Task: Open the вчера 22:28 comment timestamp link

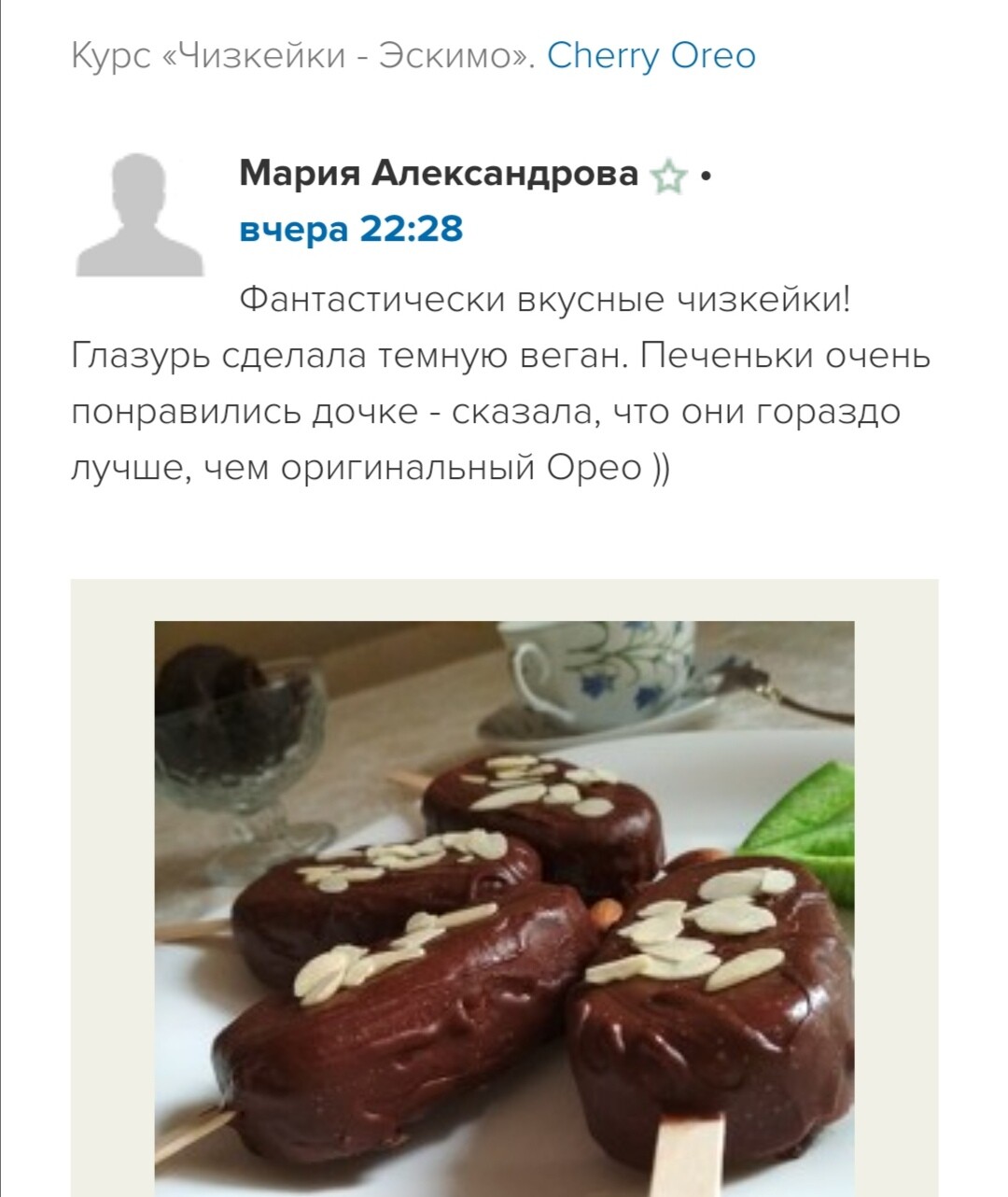Action: click(351, 229)
